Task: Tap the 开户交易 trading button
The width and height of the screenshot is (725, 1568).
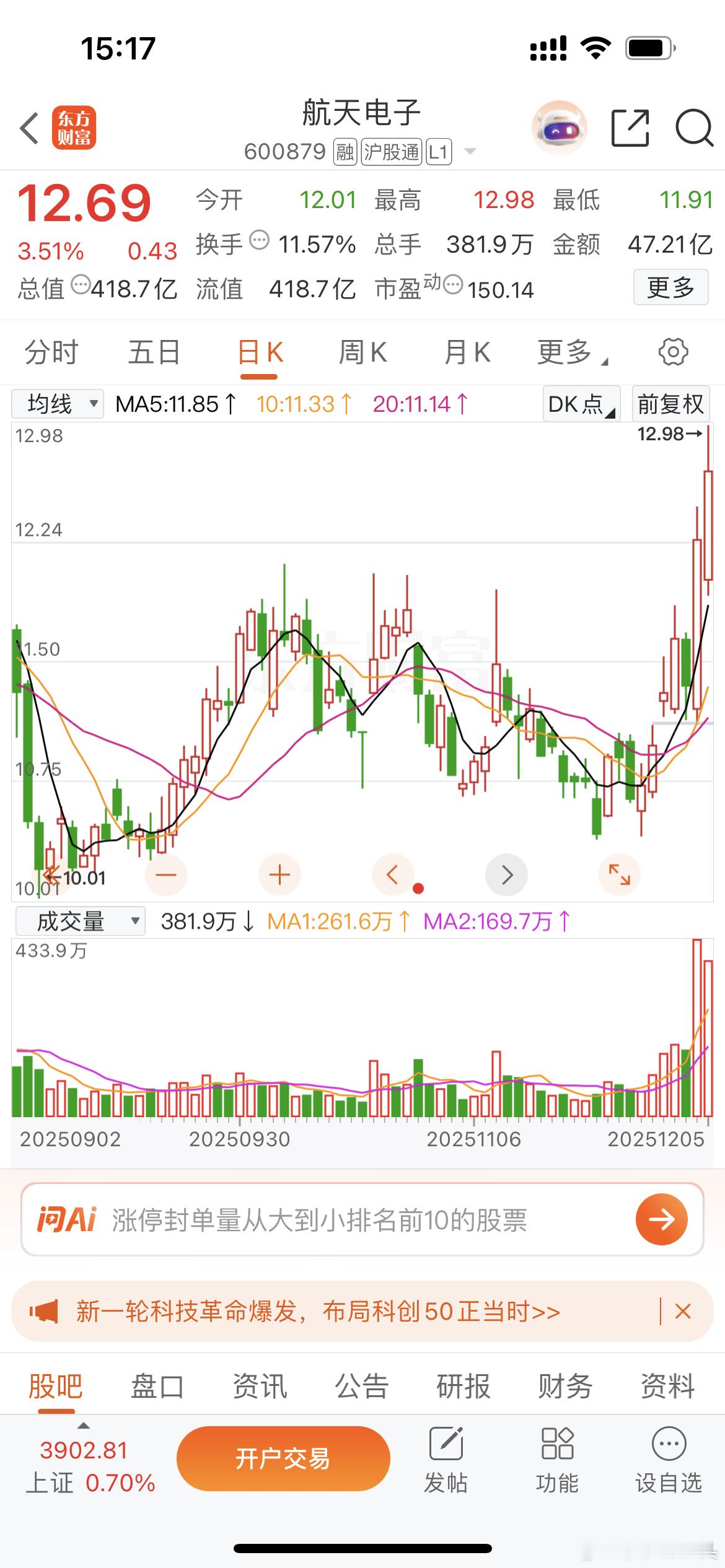Action: coord(283,1458)
